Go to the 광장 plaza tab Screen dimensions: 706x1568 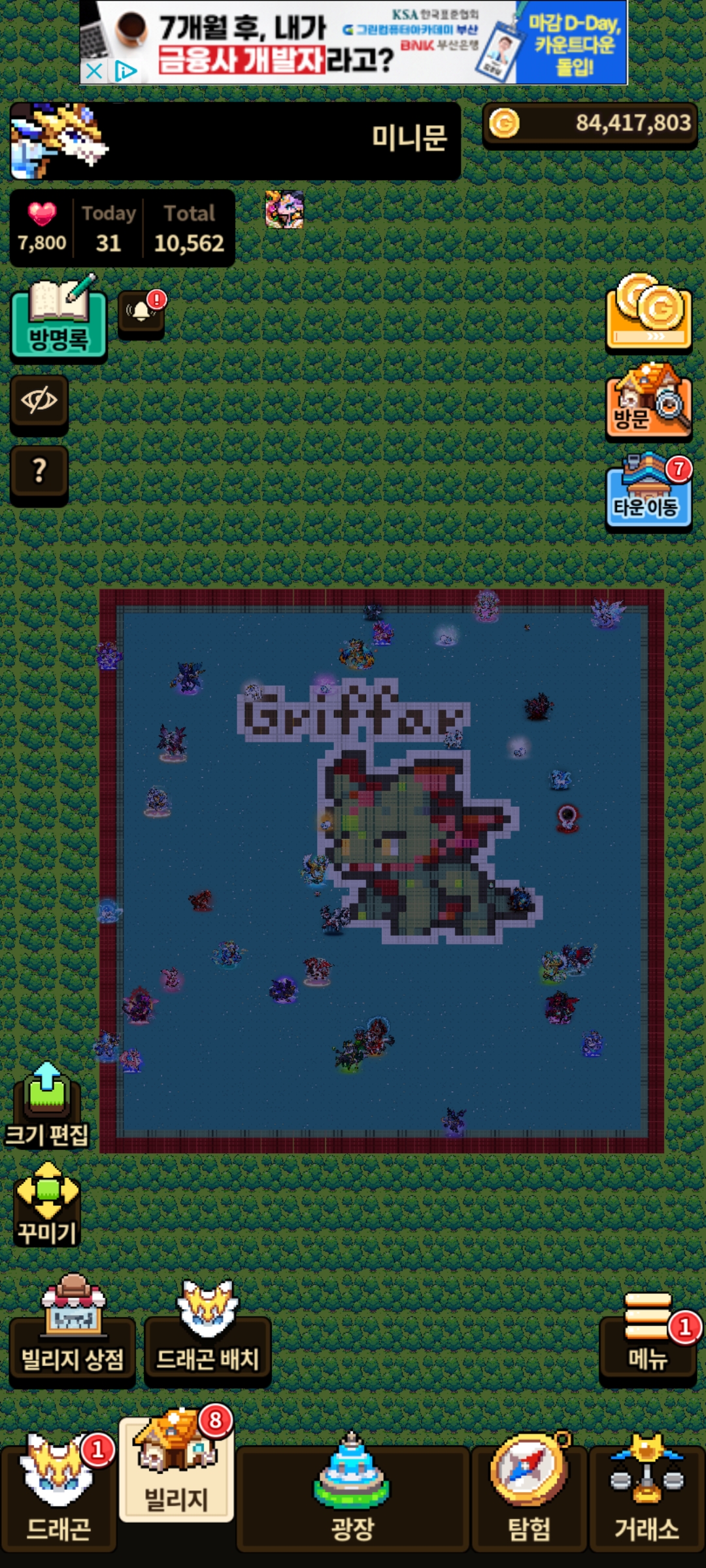point(352,1497)
